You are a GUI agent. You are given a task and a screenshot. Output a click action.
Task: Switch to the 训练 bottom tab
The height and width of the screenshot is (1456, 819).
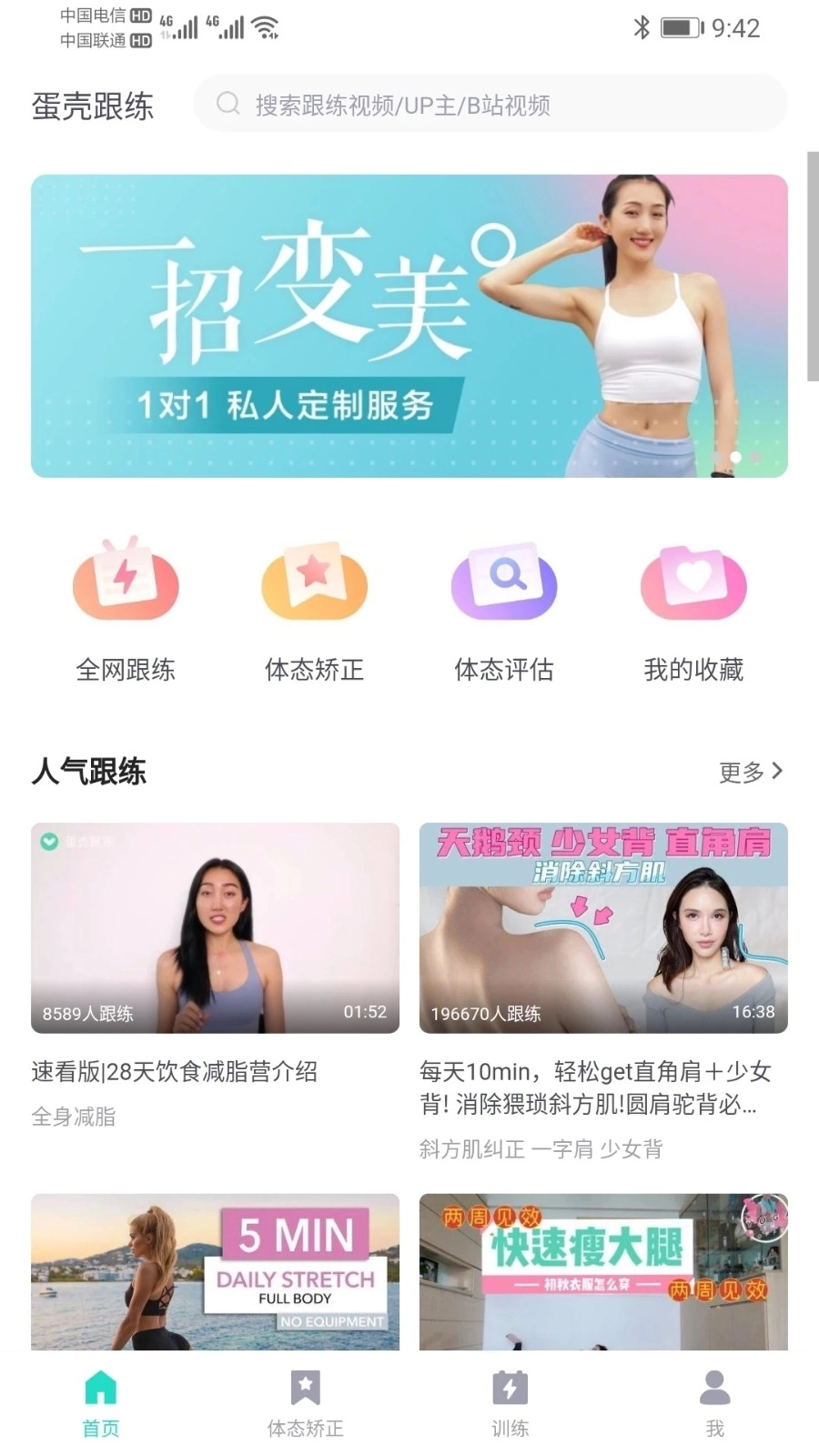(x=510, y=1401)
